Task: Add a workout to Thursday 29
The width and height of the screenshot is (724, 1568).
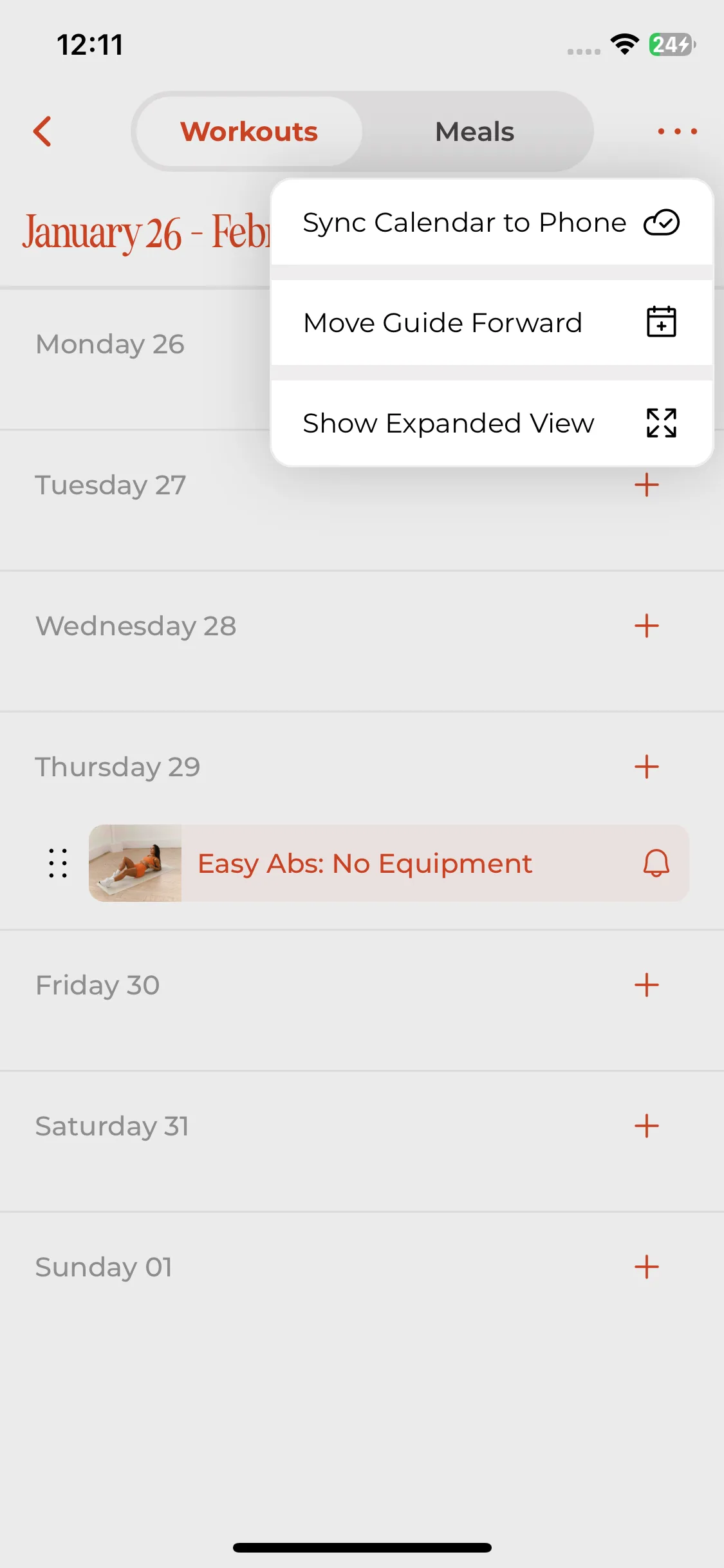Action: [x=646, y=767]
